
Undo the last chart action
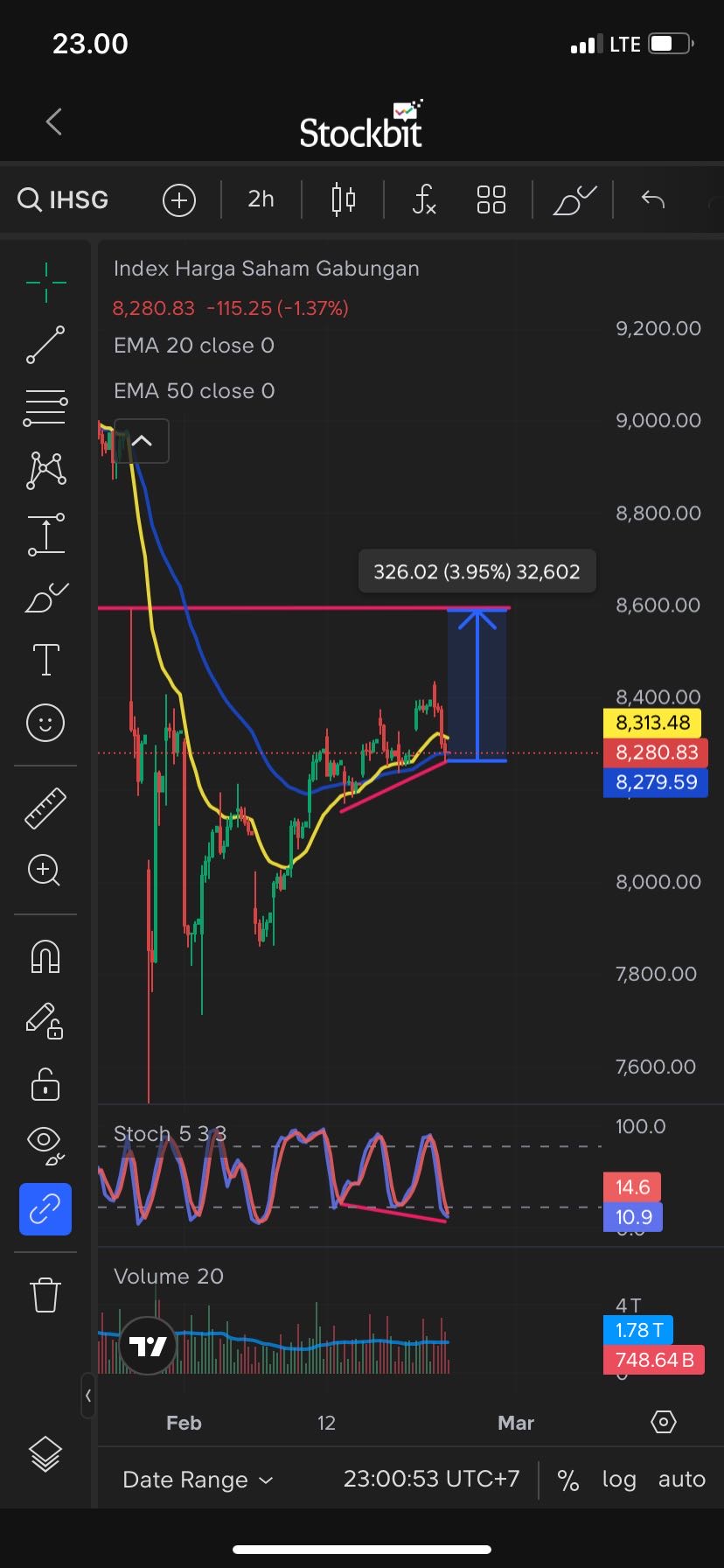653,199
